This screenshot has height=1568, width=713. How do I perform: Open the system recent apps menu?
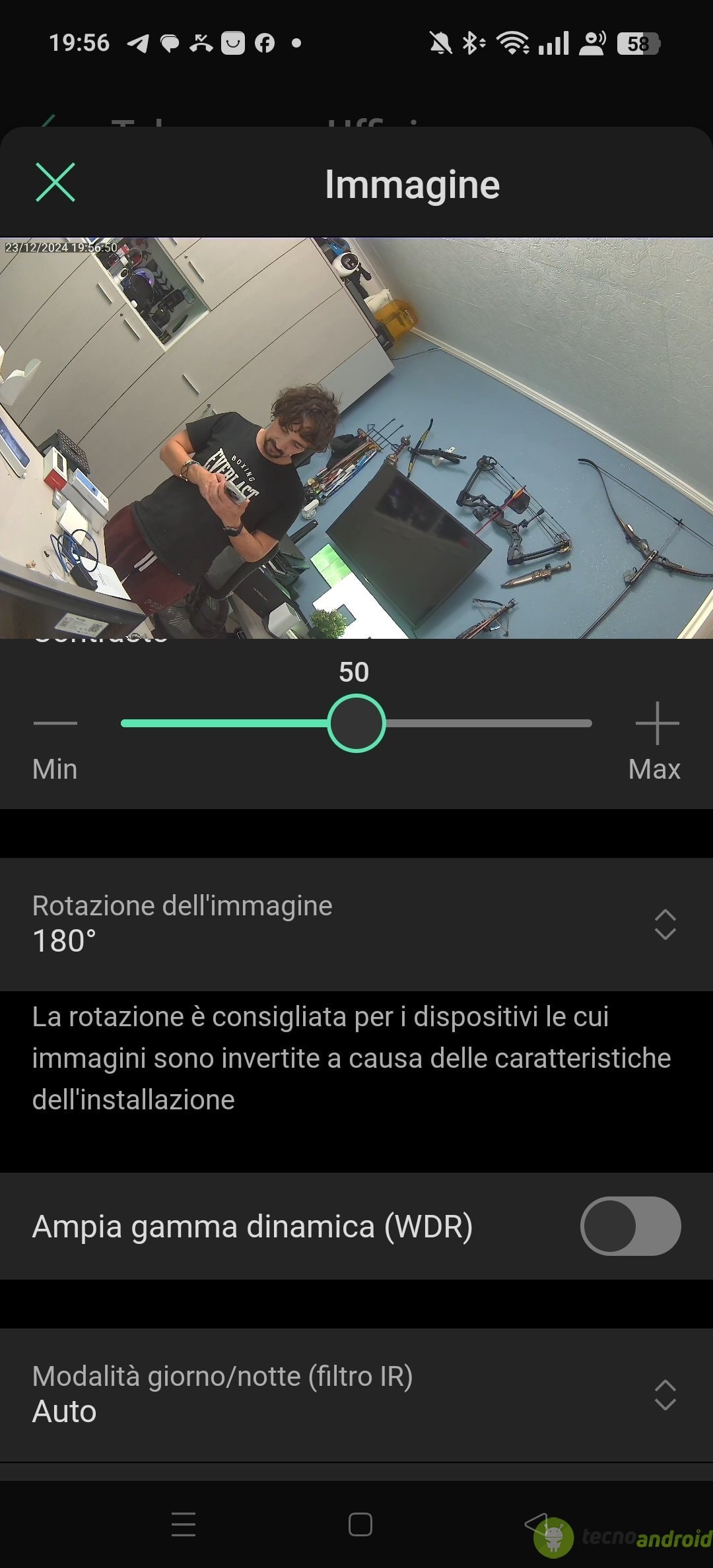point(184,1524)
